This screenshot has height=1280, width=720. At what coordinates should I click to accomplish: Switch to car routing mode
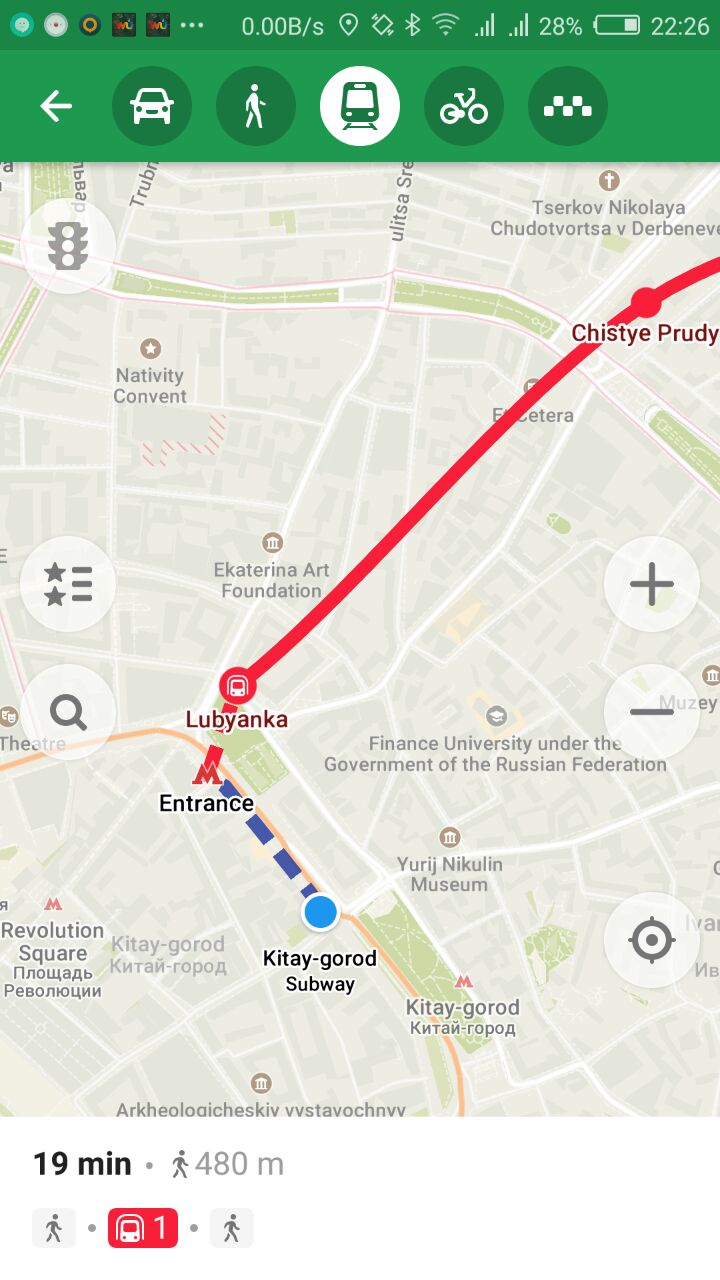(x=152, y=106)
